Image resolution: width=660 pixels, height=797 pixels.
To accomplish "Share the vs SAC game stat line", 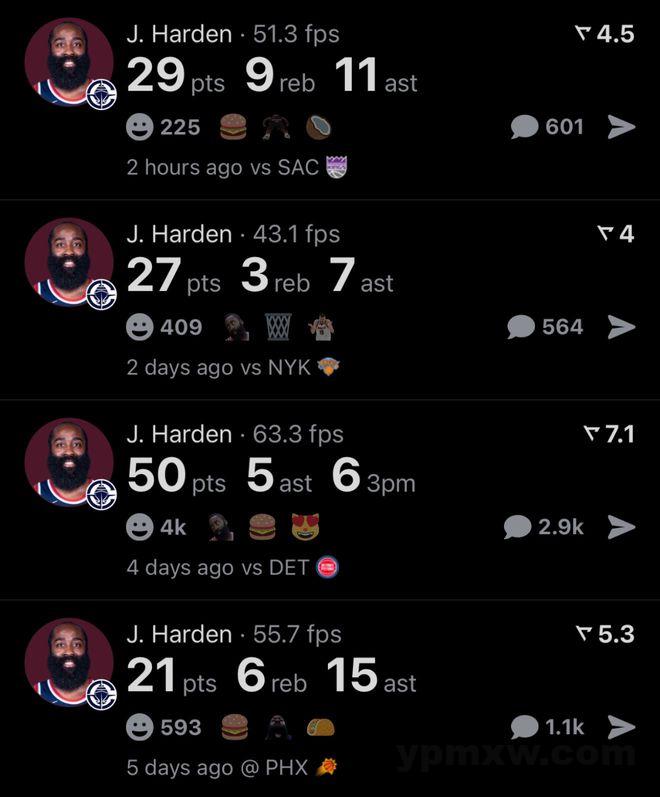I will click(x=622, y=127).
